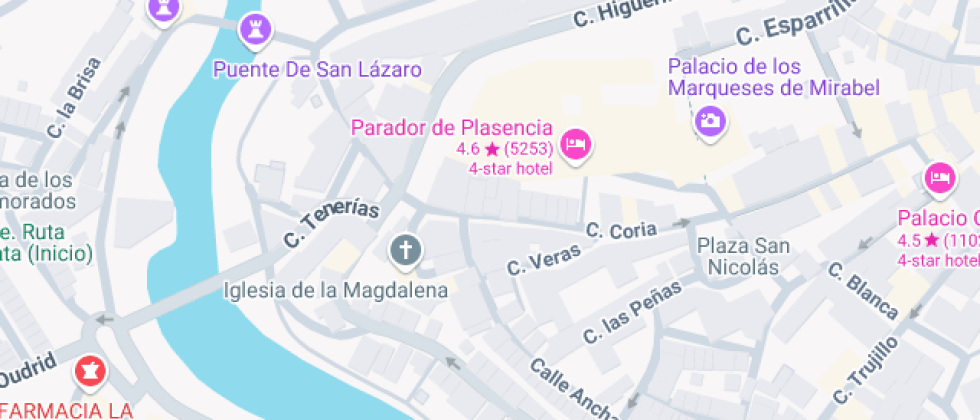Viewport: 980px width, 420px height.
Task: Tap the Palacio de los Marqueses de Mirabel pin
Action: point(711,122)
